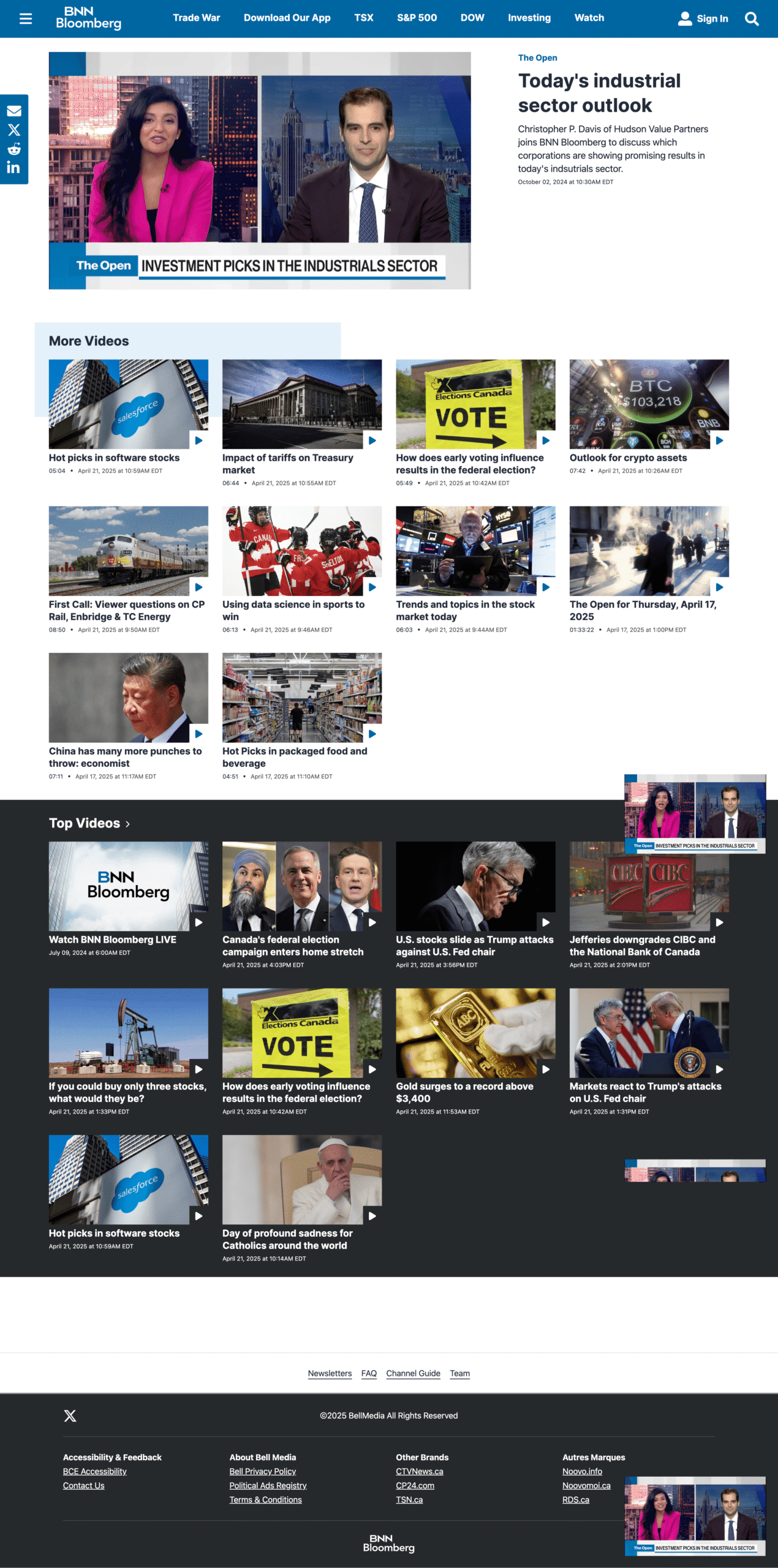778x1568 pixels.
Task: Share this video by email
Action: click(14, 111)
